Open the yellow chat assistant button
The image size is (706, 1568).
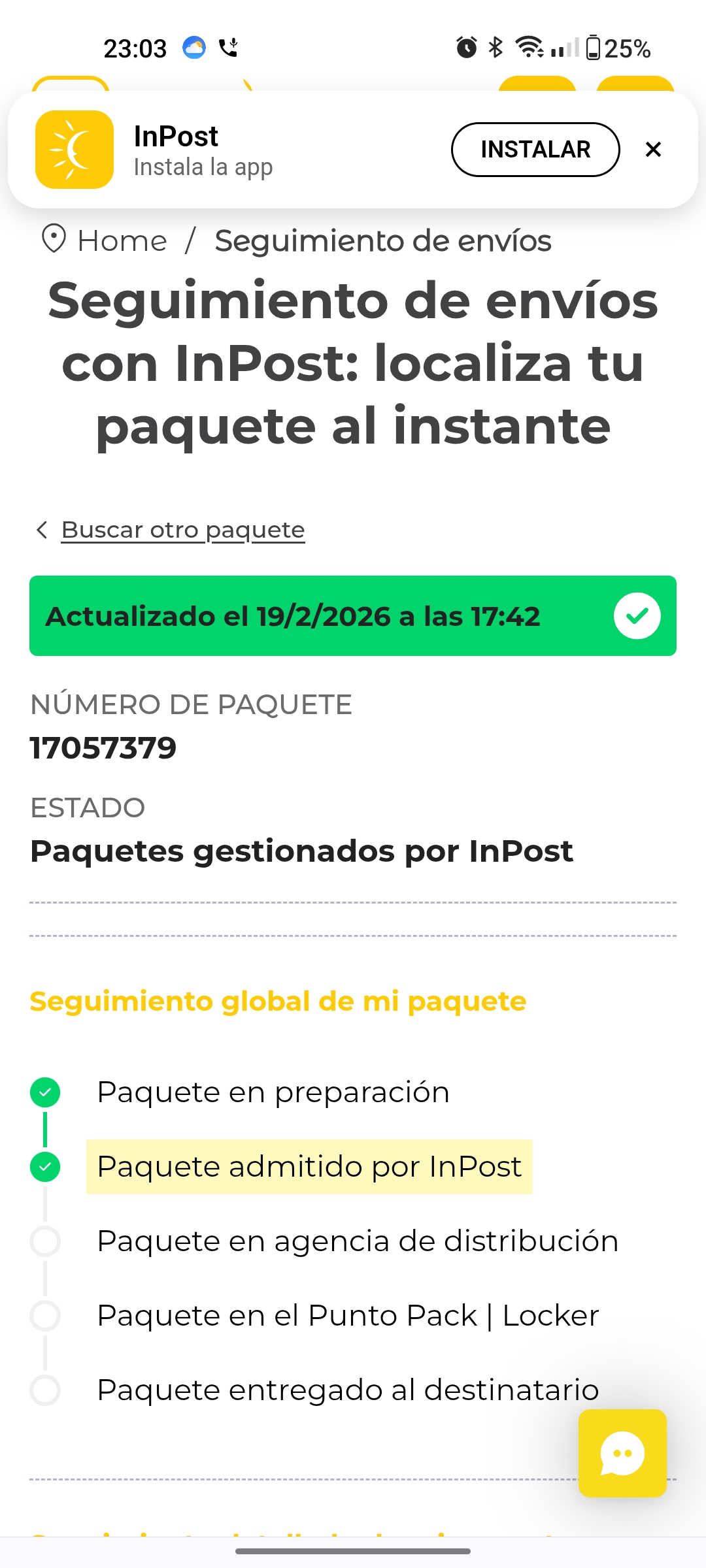point(622,1453)
